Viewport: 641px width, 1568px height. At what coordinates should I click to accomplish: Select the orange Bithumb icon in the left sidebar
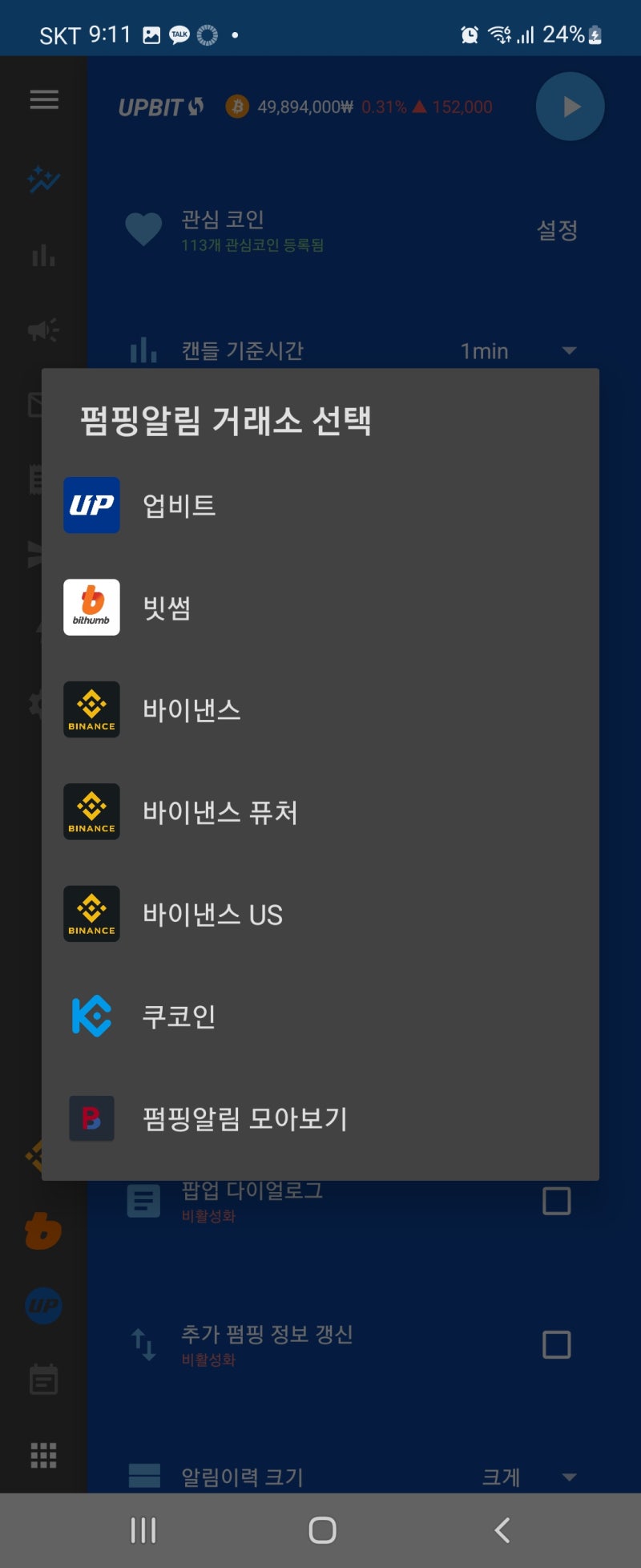click(x=42, y=1232)
